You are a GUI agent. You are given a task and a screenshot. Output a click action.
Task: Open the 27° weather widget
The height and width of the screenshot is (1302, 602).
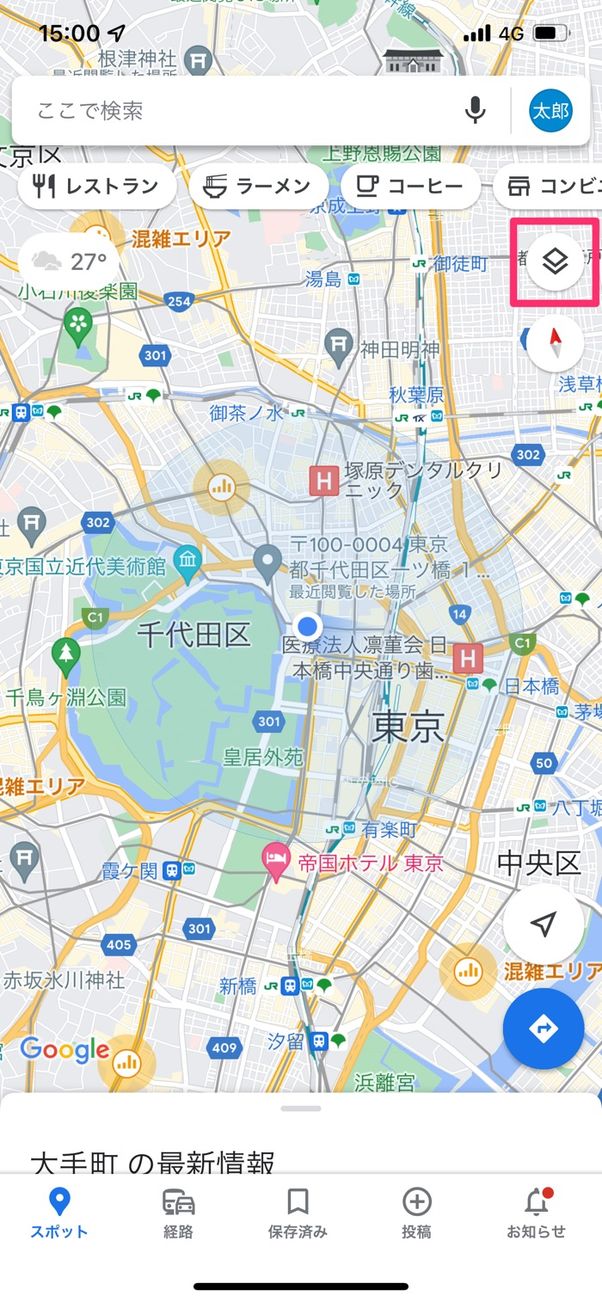(69, 262)
